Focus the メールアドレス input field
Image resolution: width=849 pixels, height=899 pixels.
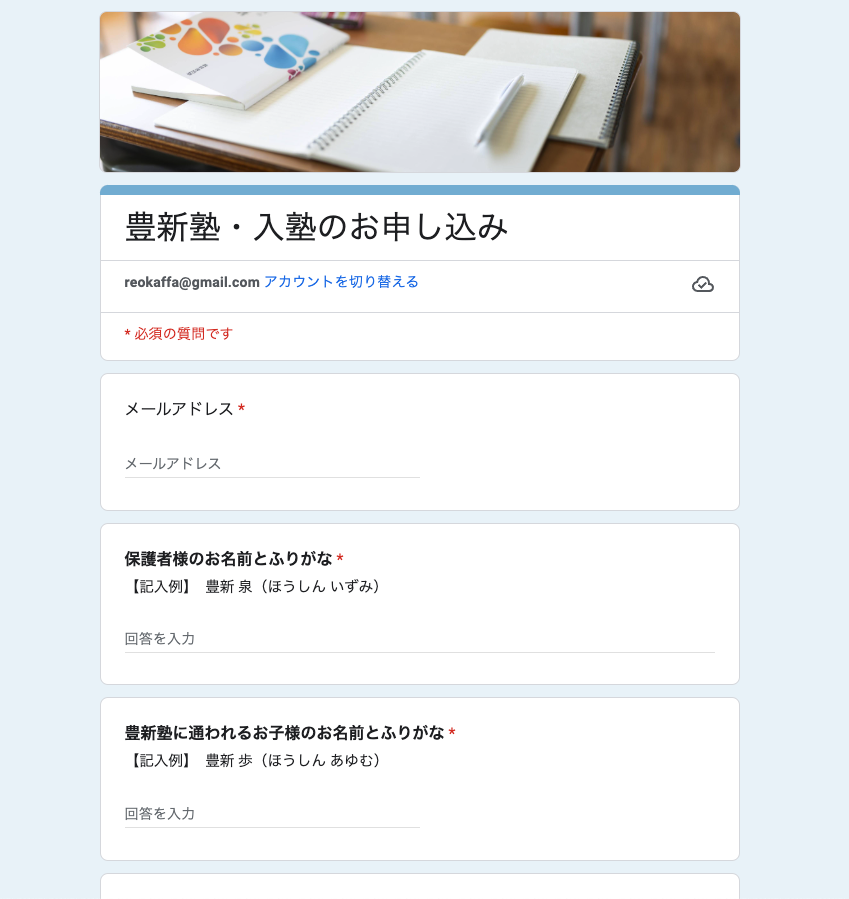pos(272,464)
